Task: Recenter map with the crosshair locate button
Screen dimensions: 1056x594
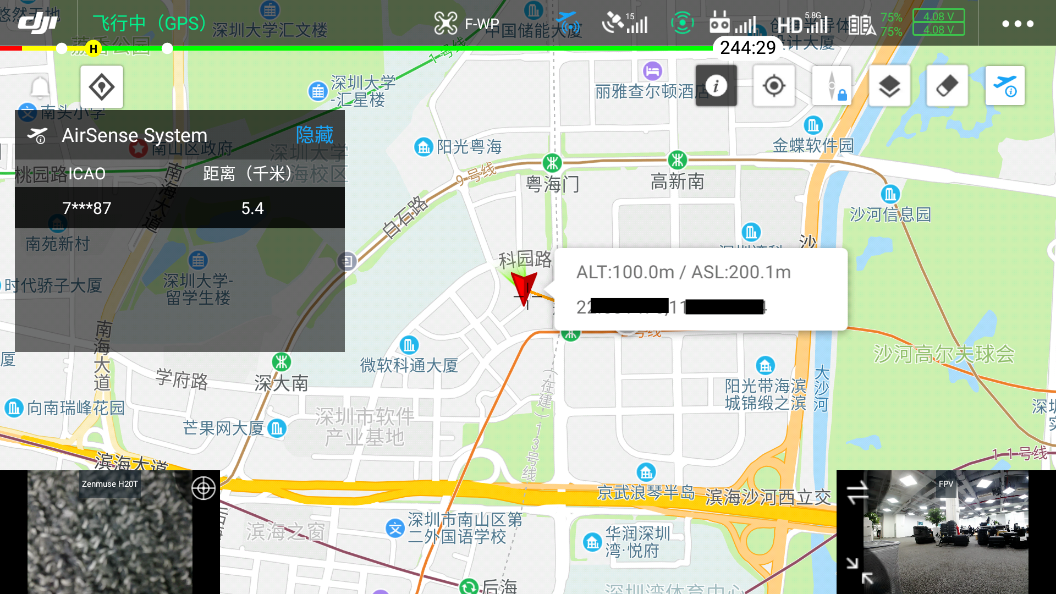Action: [x=773, y=86]
